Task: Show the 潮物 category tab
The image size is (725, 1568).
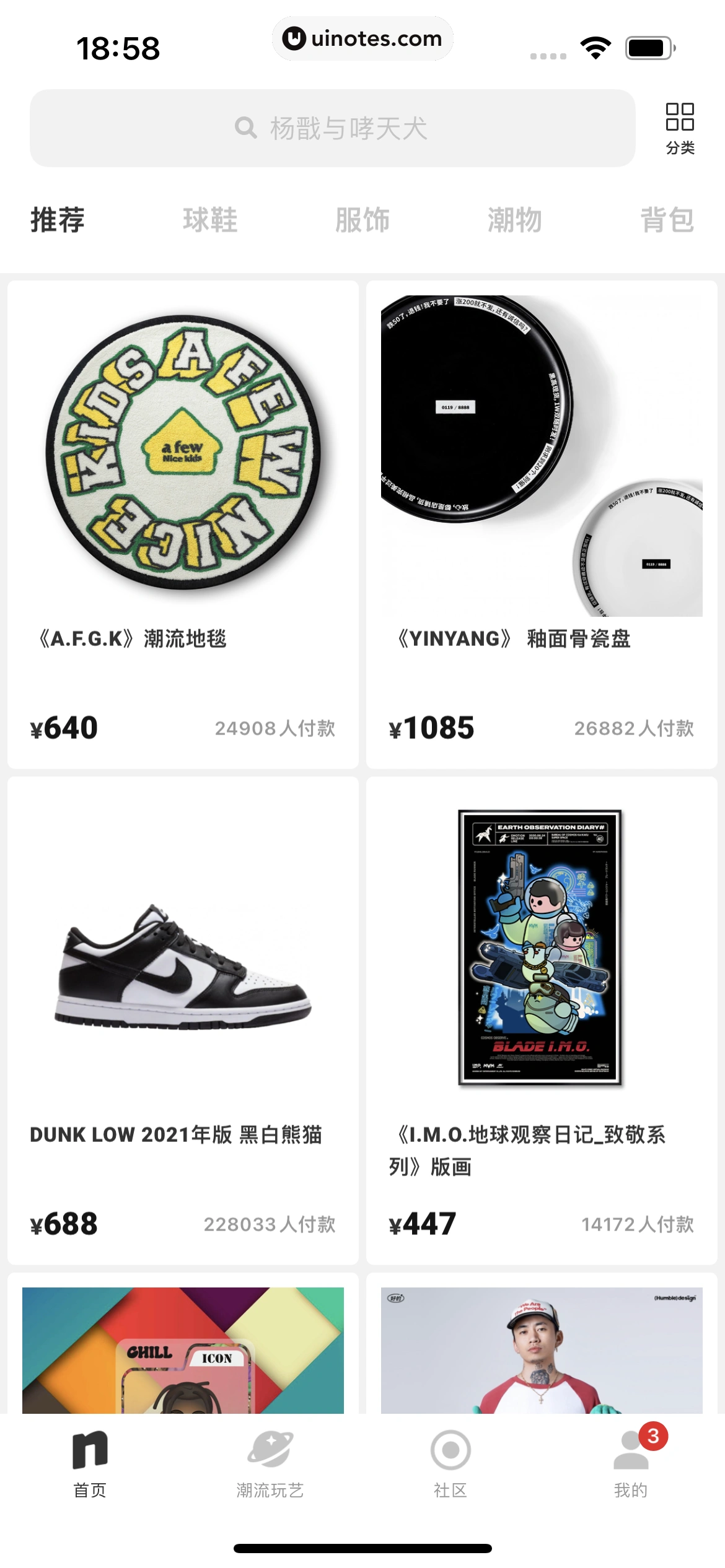Action: [x=514, y=220]
